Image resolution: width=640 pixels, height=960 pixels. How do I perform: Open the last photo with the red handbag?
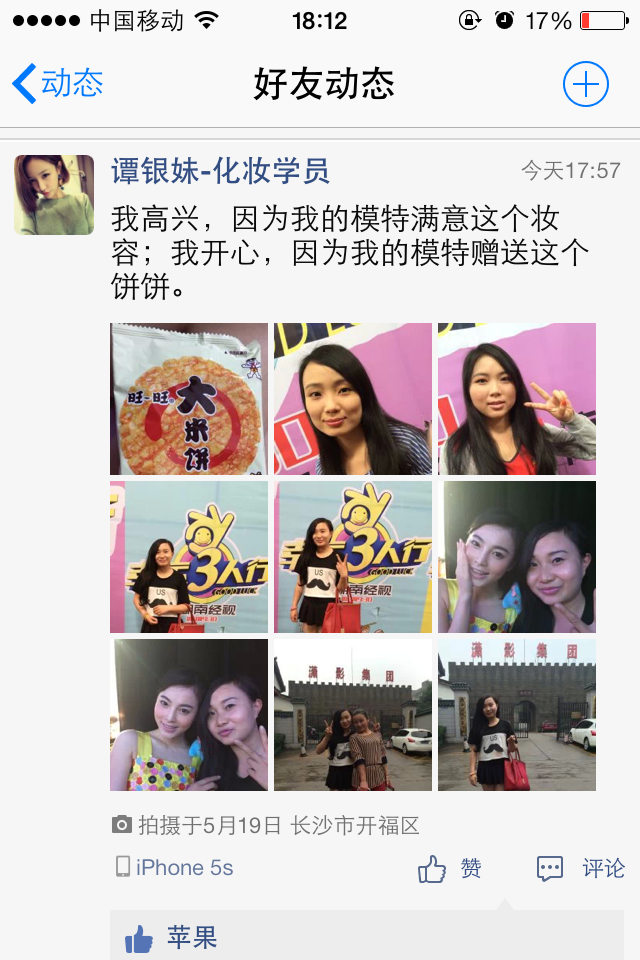pos(517,715)
